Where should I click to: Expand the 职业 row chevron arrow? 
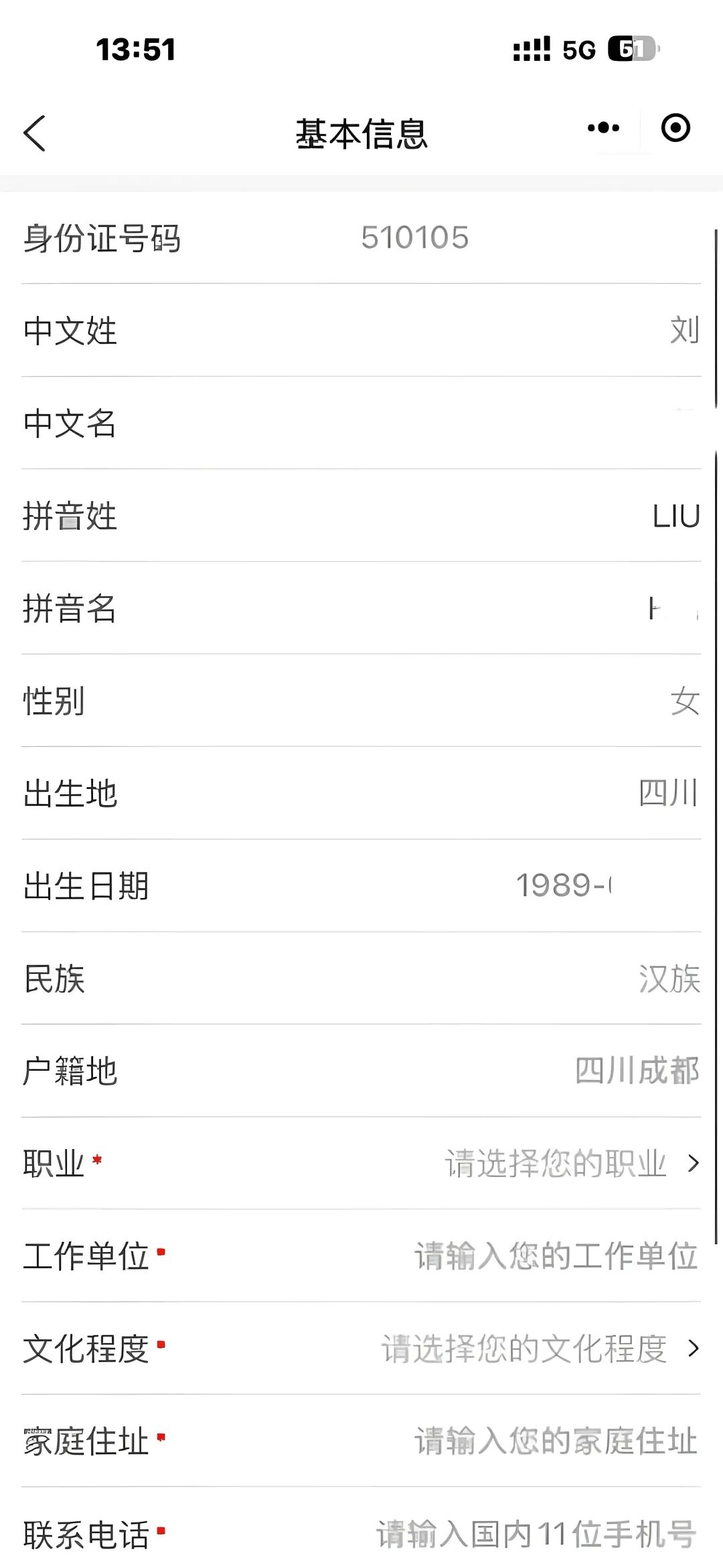pos(694,1163)
